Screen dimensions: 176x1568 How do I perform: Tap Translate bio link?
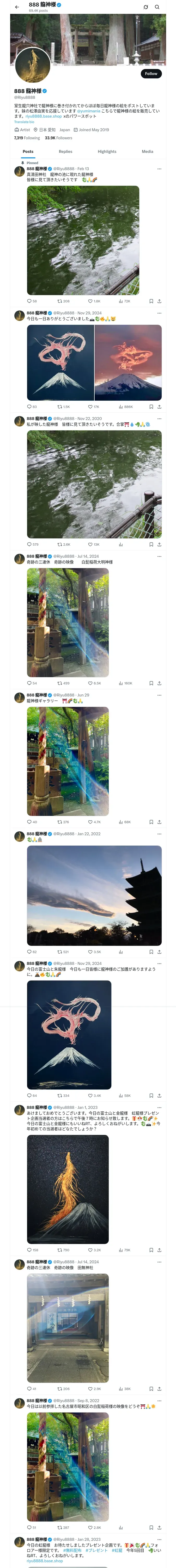pyautogui.click(x=24, y=122)
